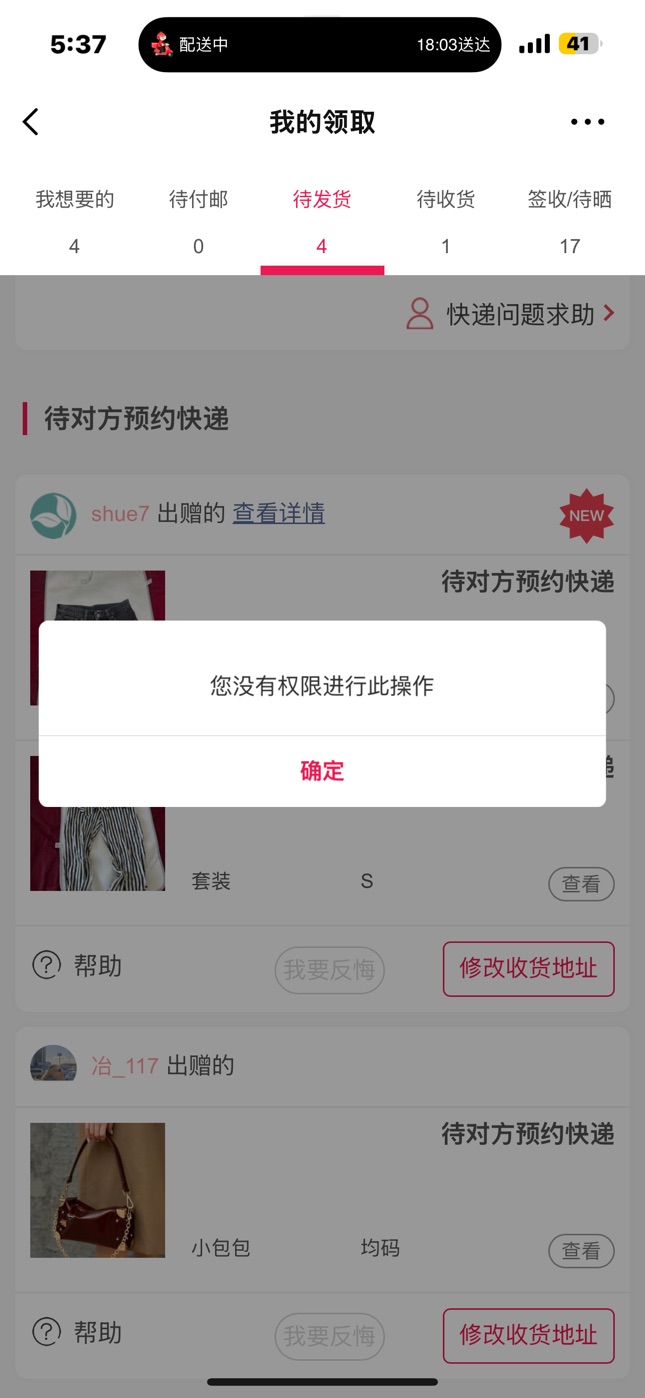Switch to the 我想要的 tab

(75, 220)
